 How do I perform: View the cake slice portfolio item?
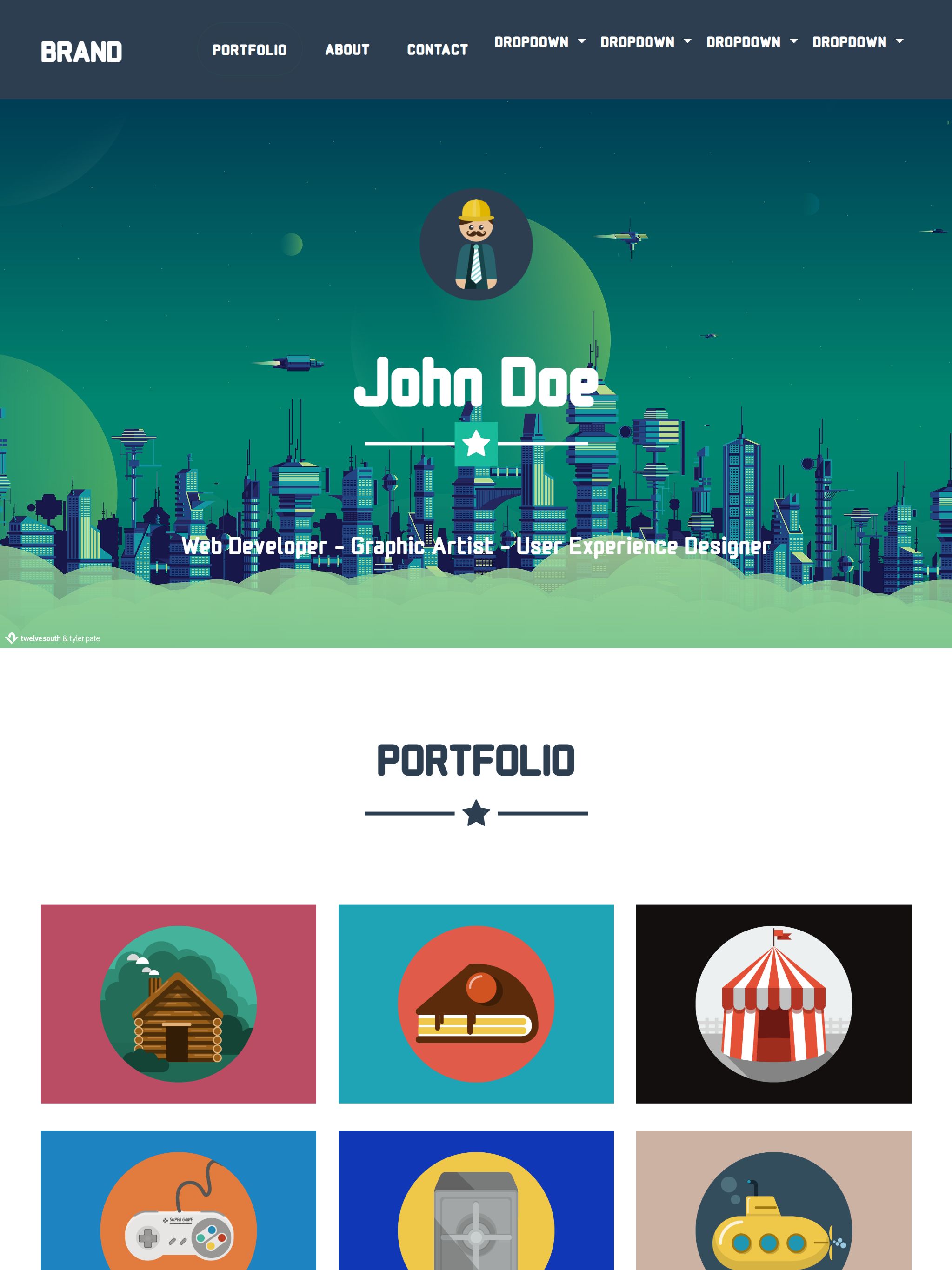click(x=475, y=1004)
